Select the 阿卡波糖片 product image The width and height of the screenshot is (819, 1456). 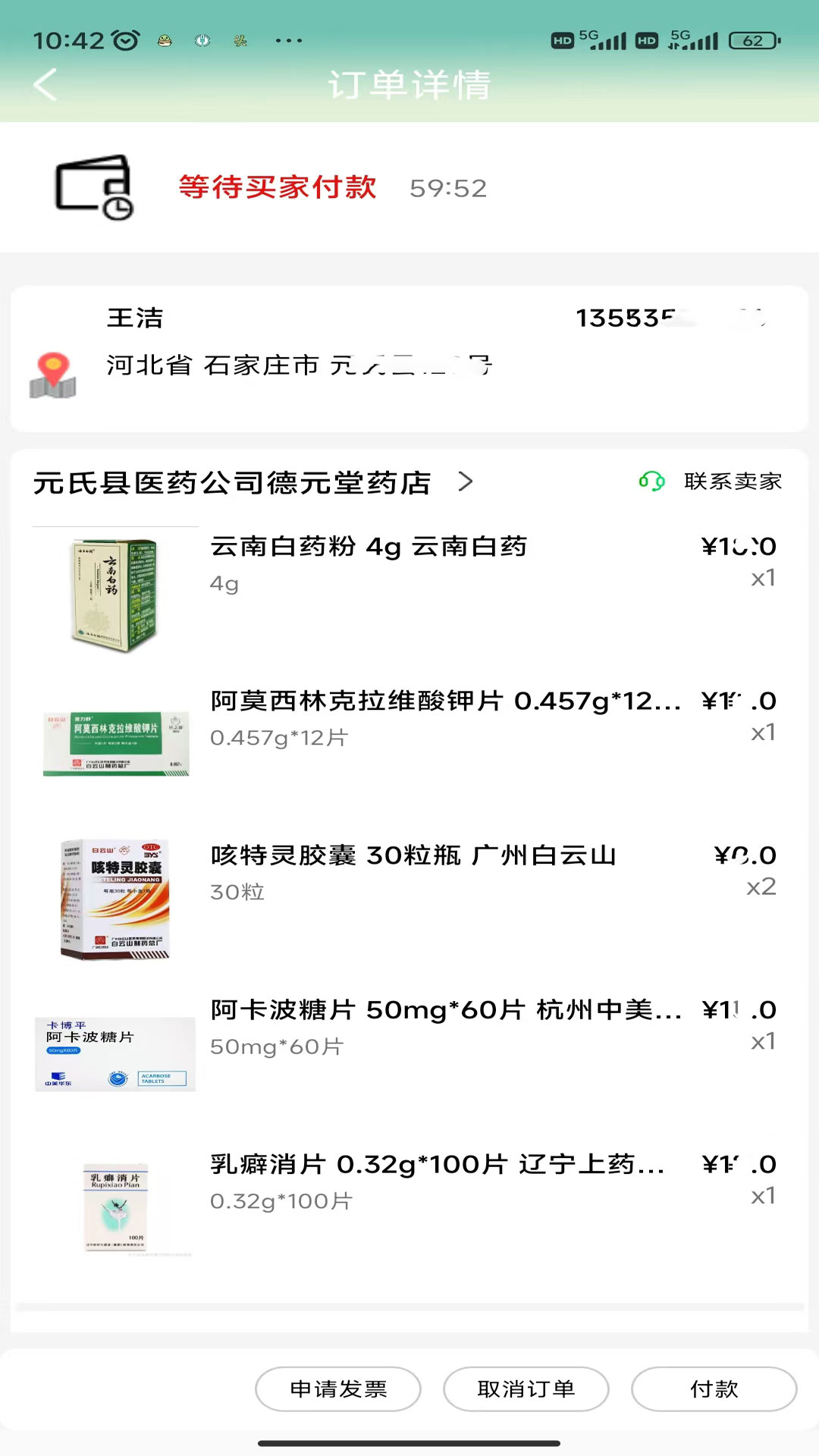(114, 1053)
